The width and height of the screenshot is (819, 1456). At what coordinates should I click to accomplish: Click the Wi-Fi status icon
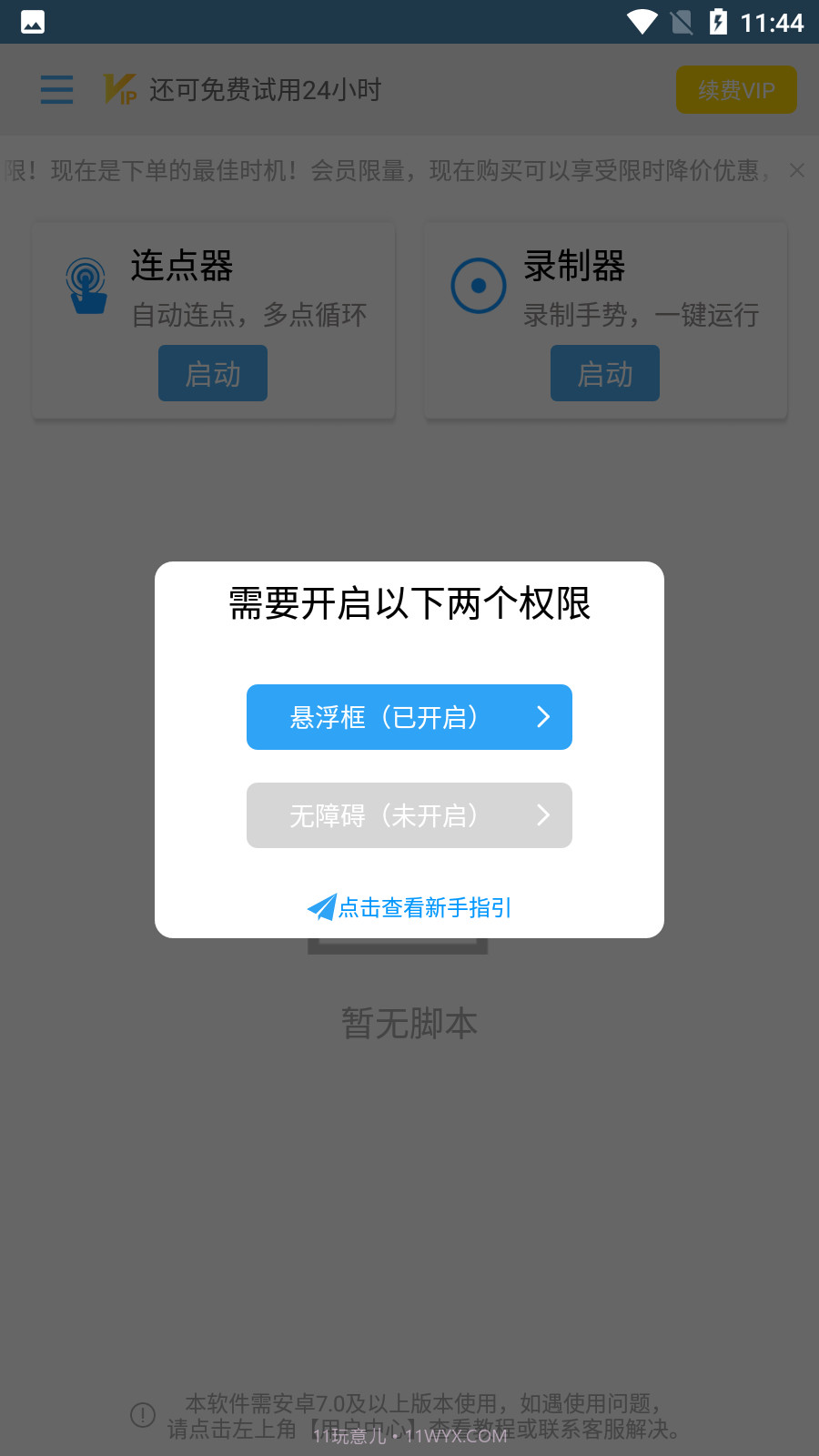click(x=642, y=21)
